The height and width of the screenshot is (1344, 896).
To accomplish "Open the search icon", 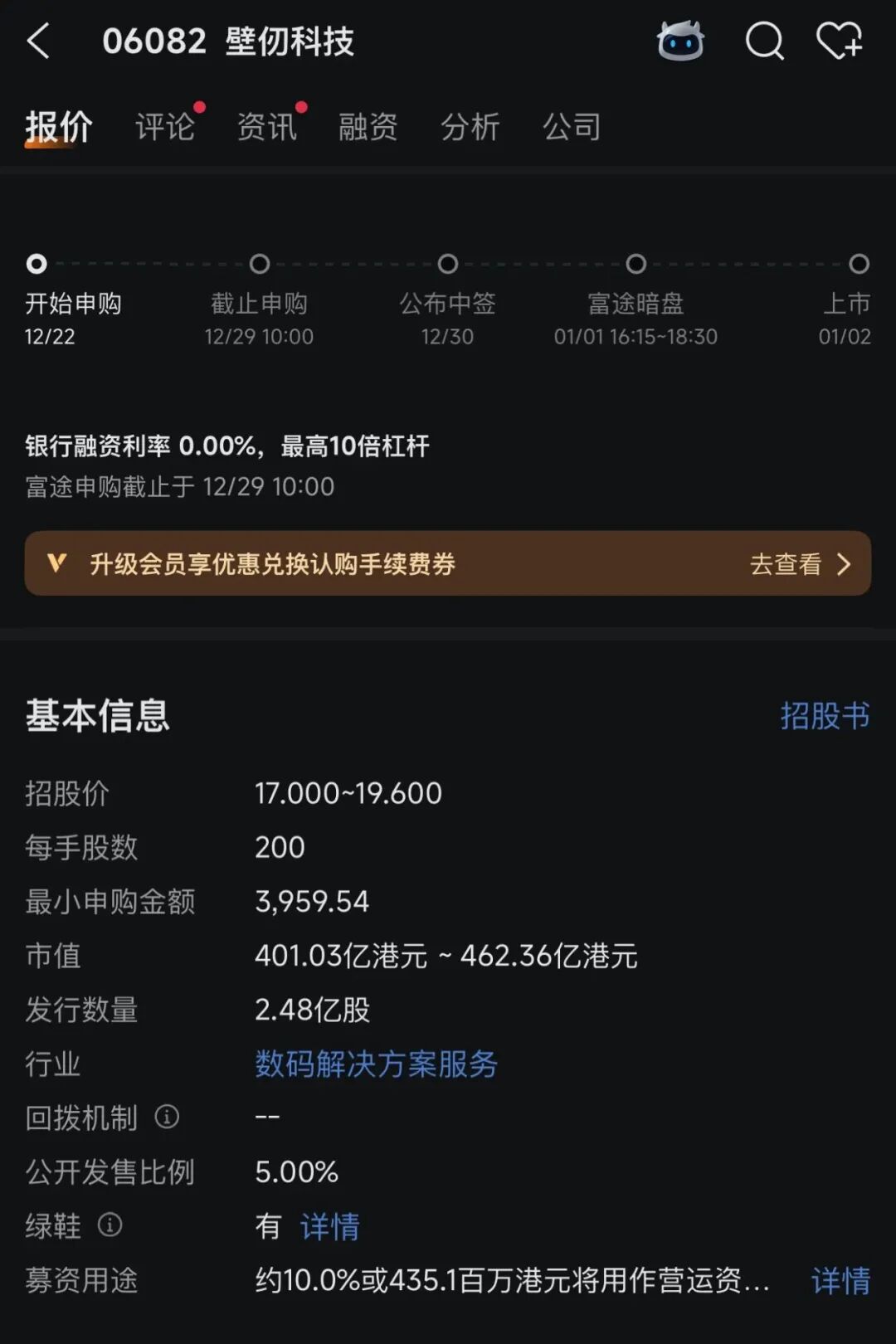I will pyautogui.click(x=763, y=42).
